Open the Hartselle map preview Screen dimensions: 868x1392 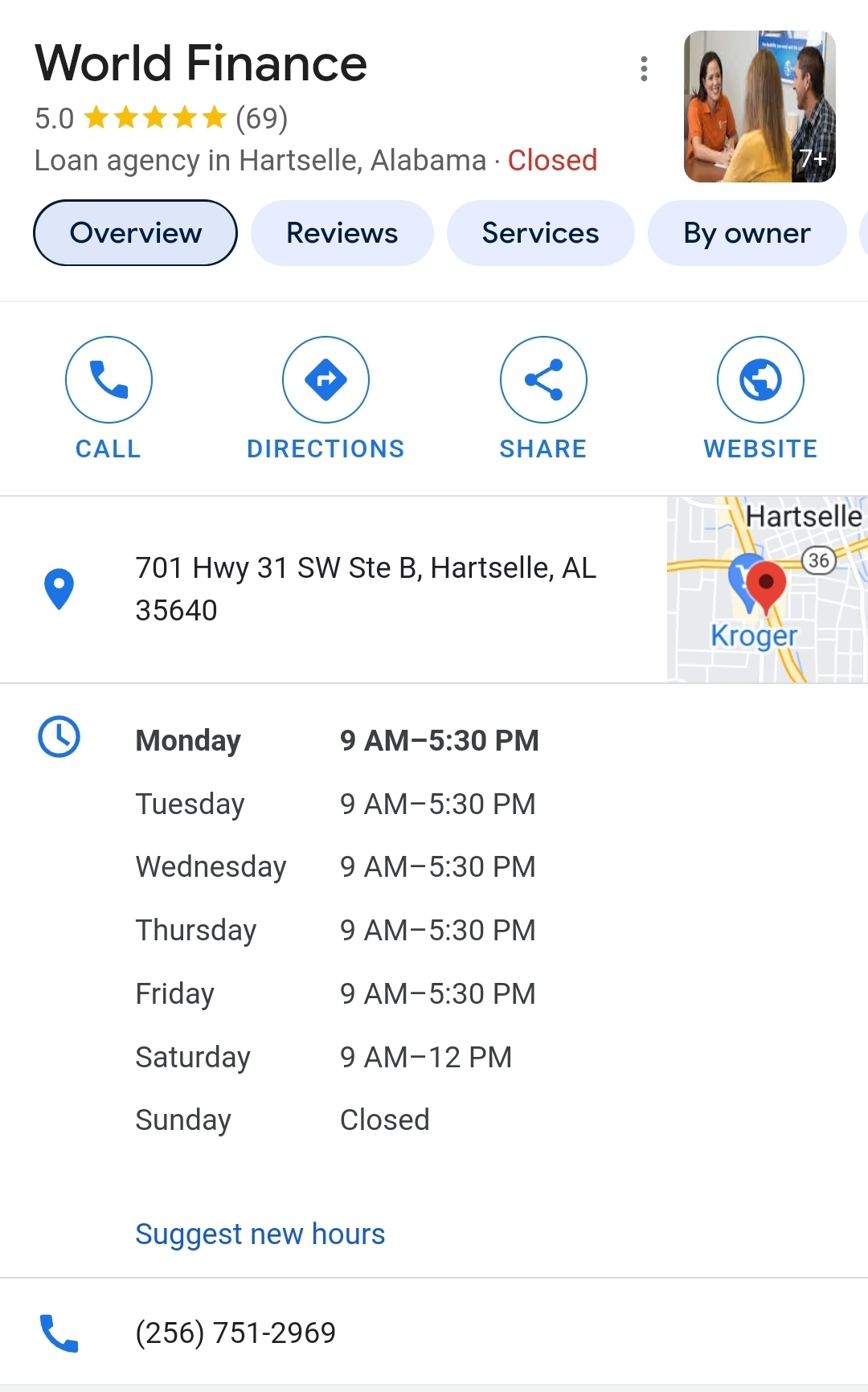[768, 589]
